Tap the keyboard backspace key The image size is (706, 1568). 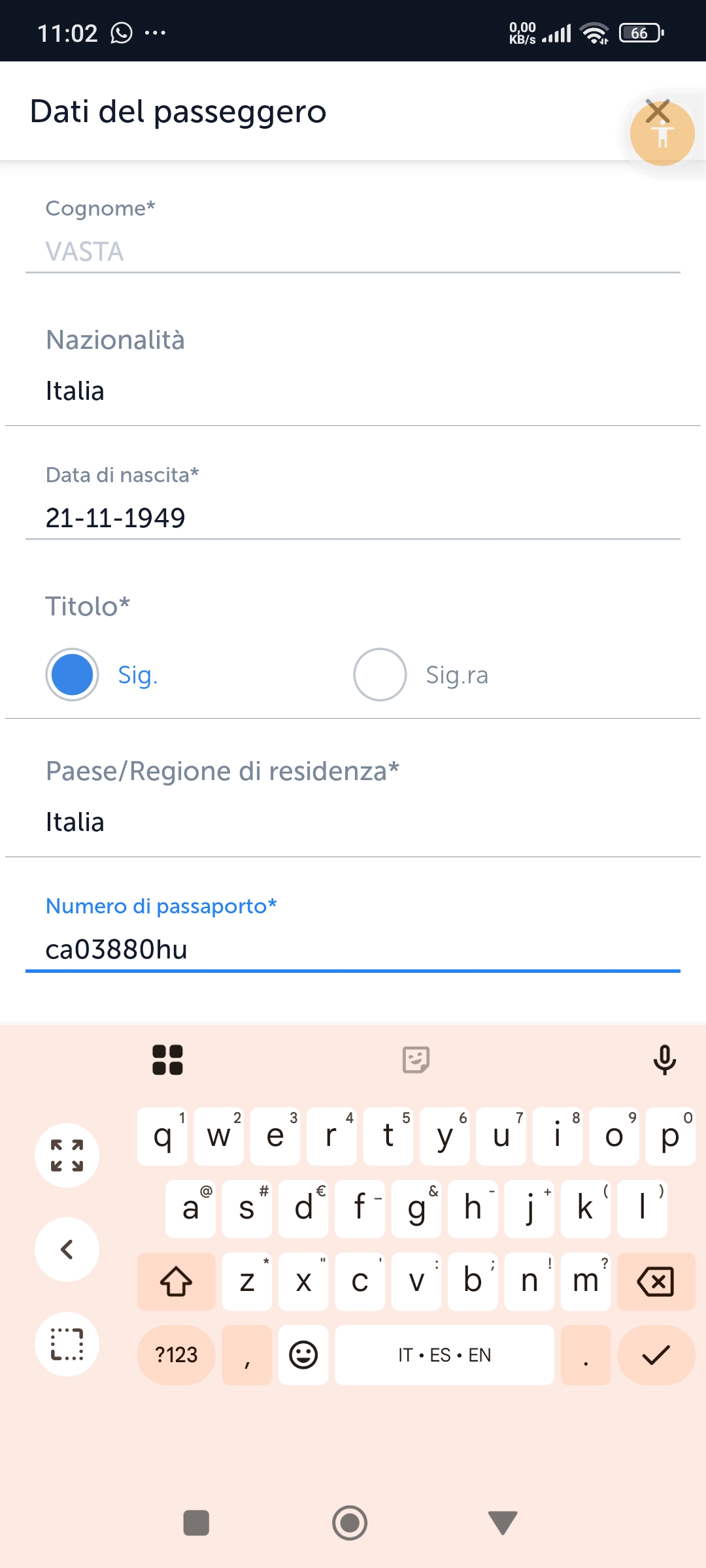(656, 1281)
